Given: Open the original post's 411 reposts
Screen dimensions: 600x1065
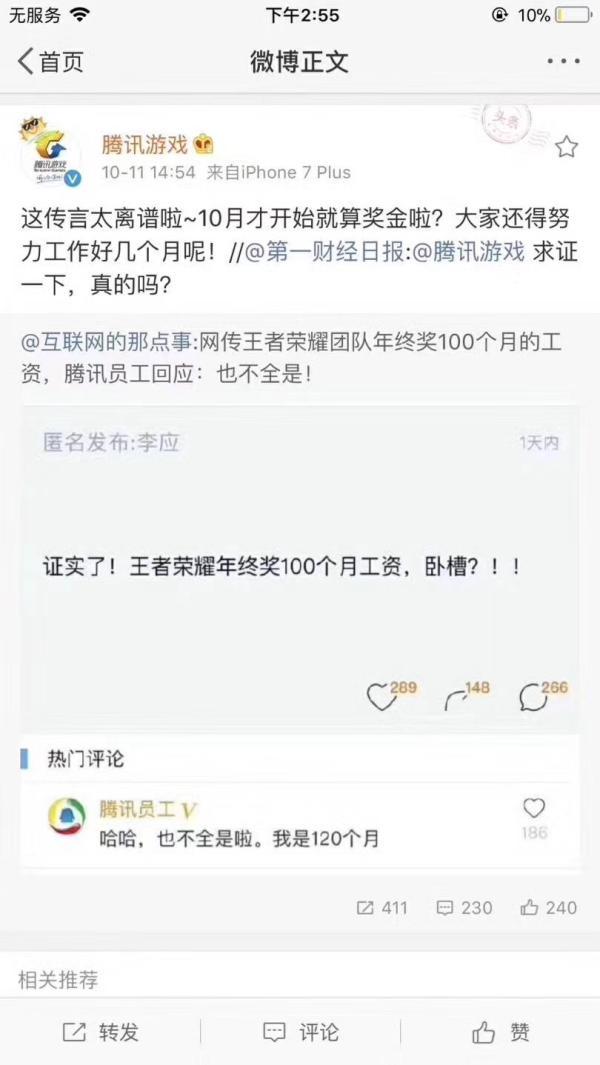Looking at the screenshot, I should point(382,907).
